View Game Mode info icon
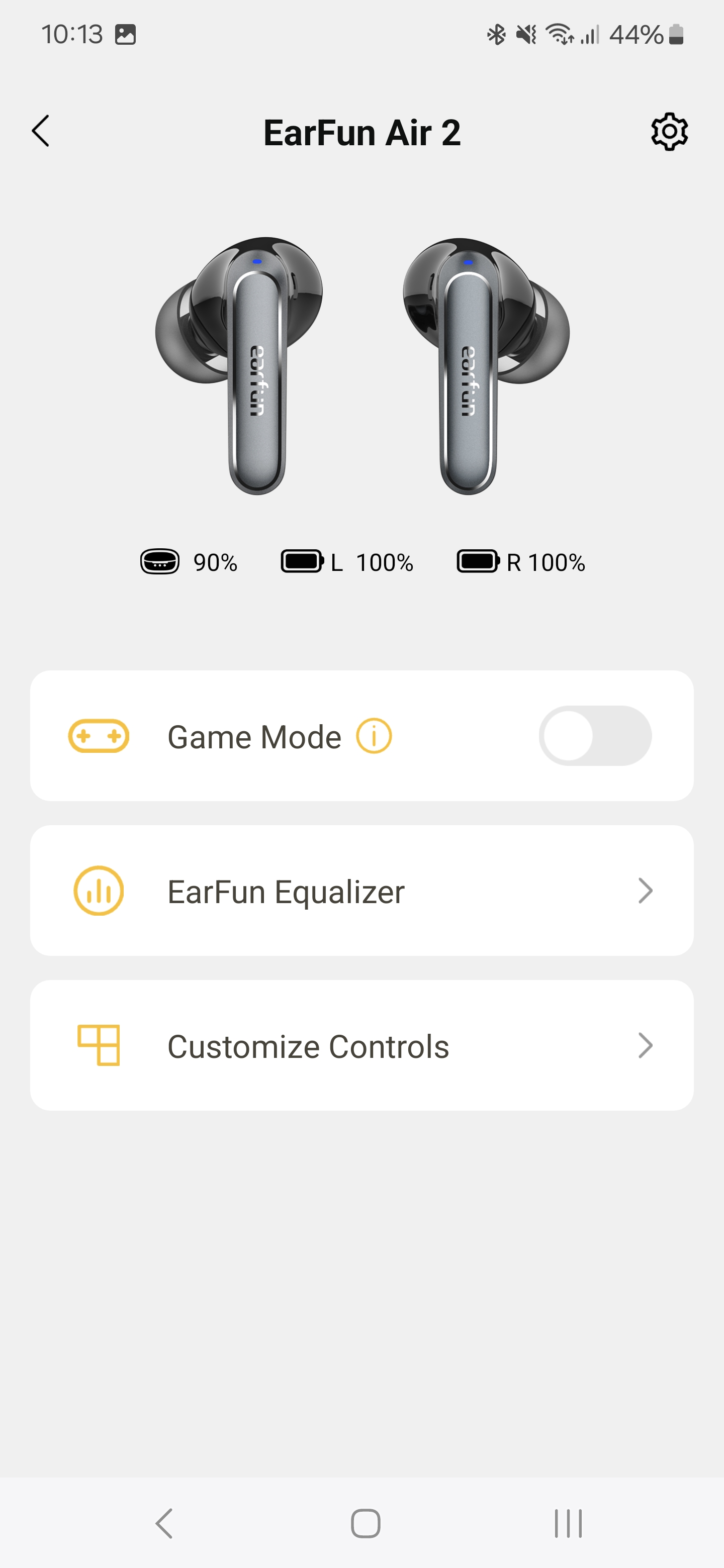 point(373,736)
